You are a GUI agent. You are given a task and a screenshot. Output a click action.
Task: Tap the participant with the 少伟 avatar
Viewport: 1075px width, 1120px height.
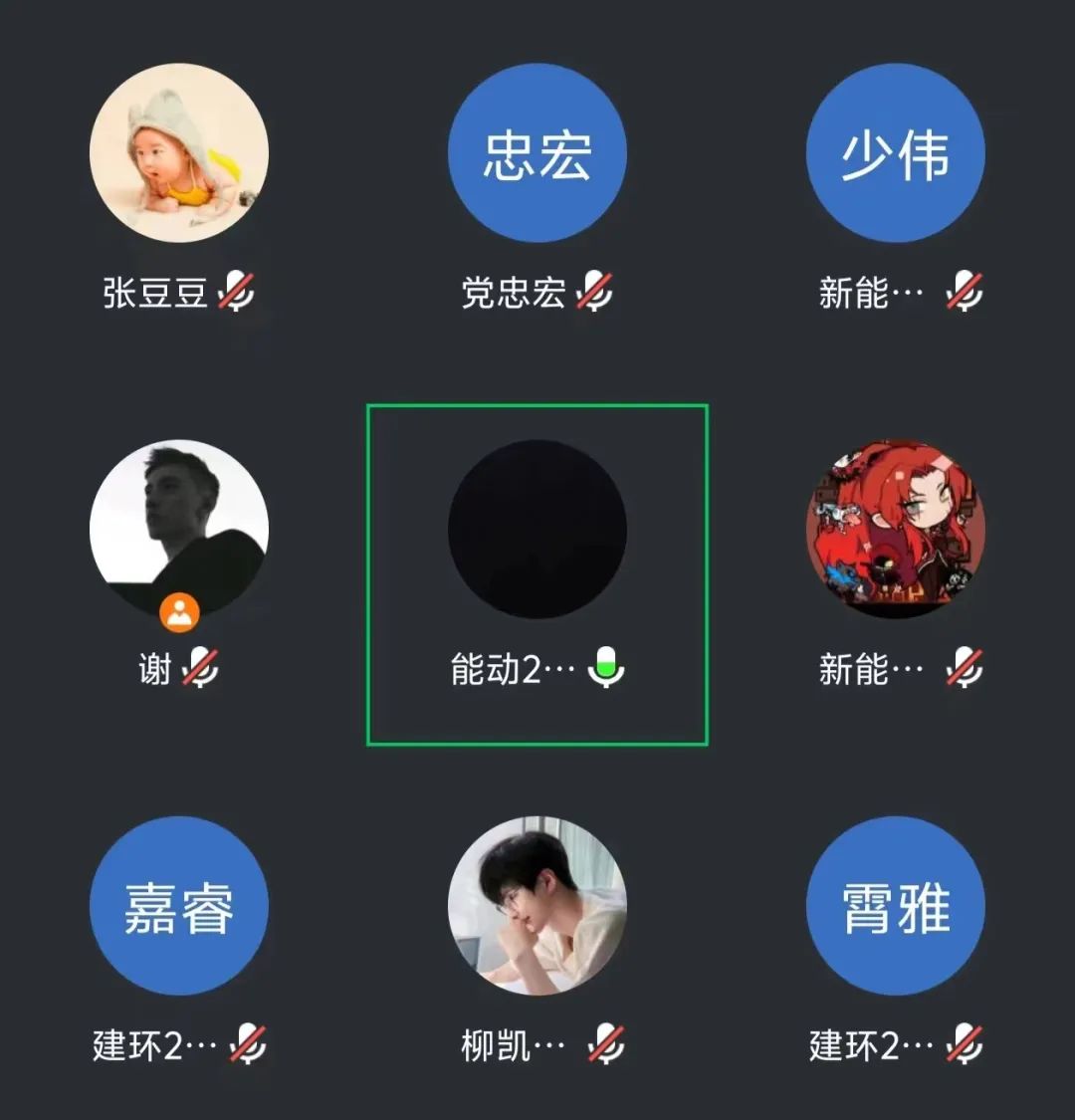coord(895,154)
